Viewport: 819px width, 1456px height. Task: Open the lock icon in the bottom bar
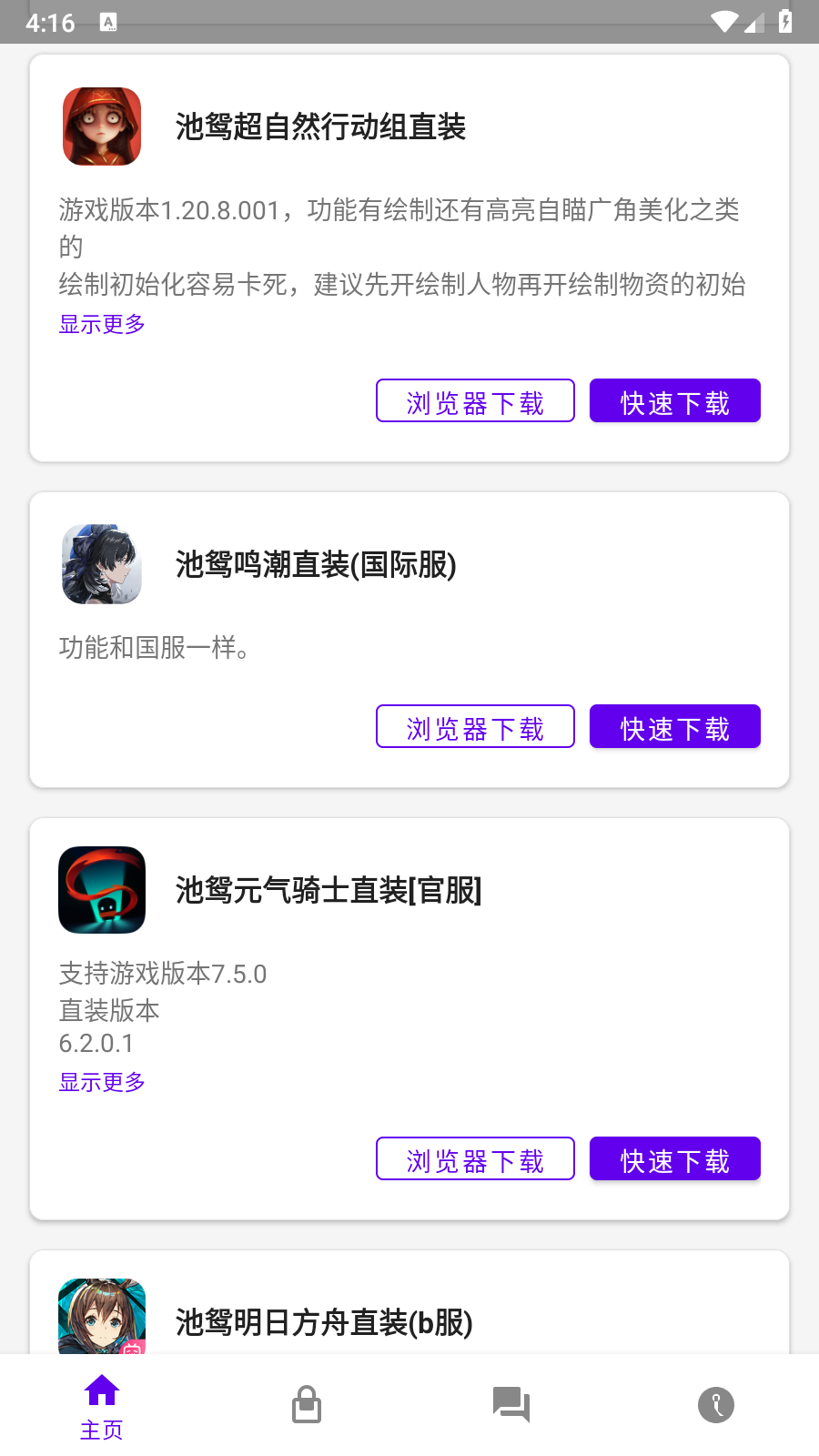306,1404
